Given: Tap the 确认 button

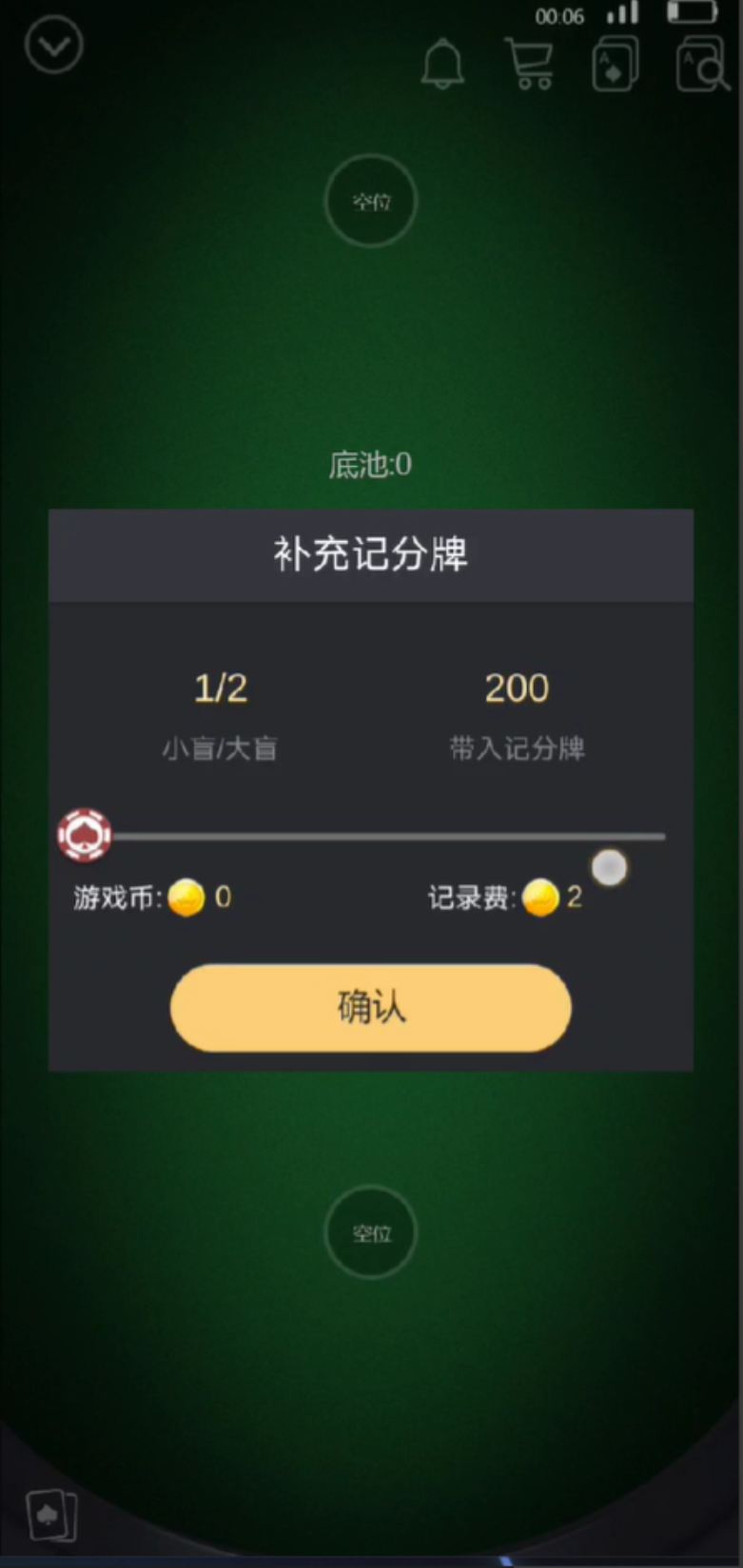Looking at the screenshot, I should pyautogui.click(x=370, y=1008).
